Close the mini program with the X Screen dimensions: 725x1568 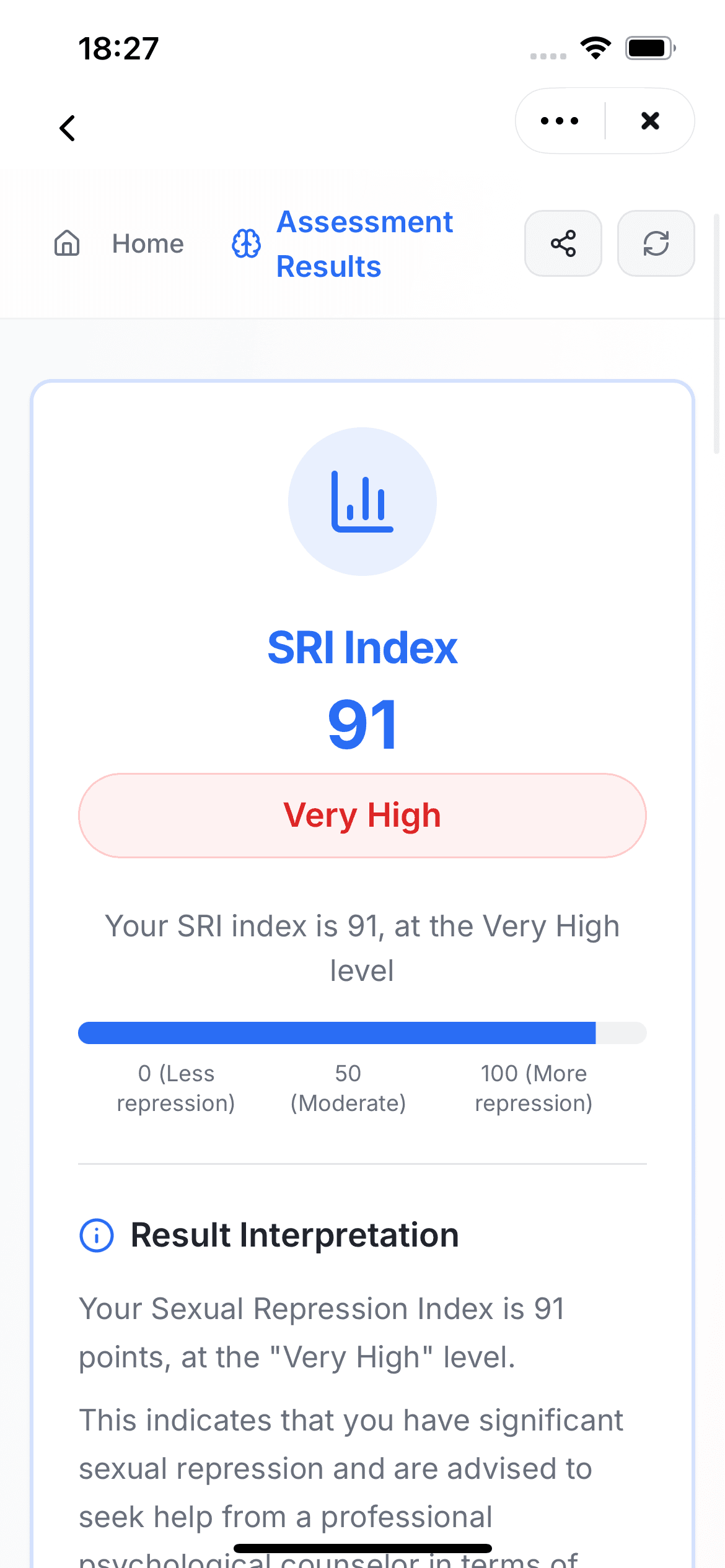650,121
